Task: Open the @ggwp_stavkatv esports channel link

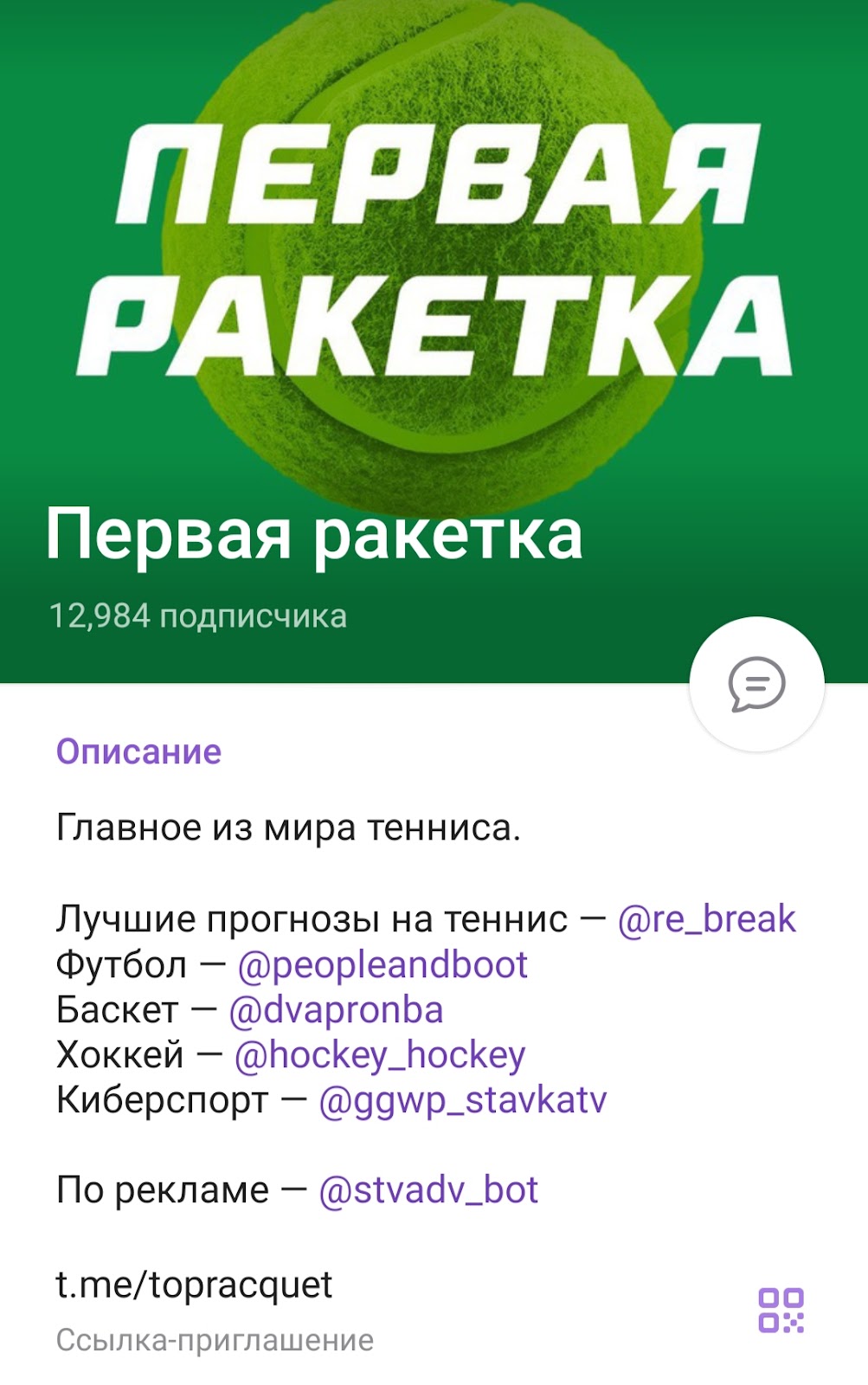Action: point(463,1101)
